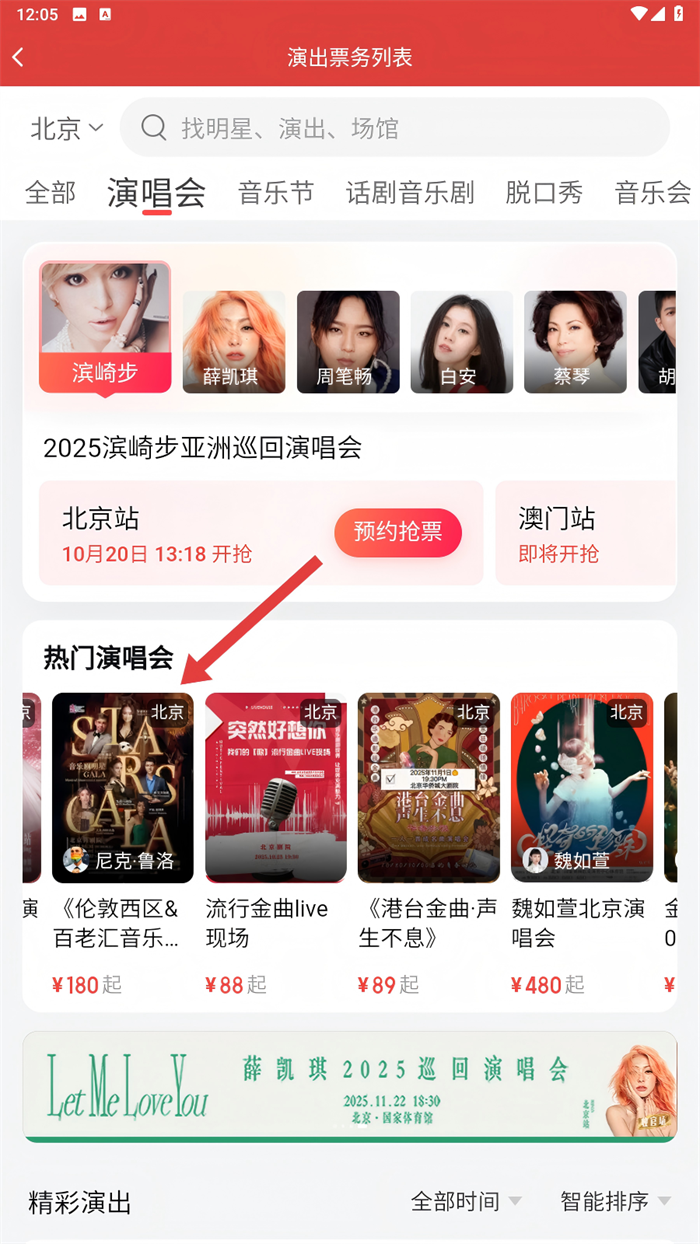Select artist 白安

click(461, 342)
